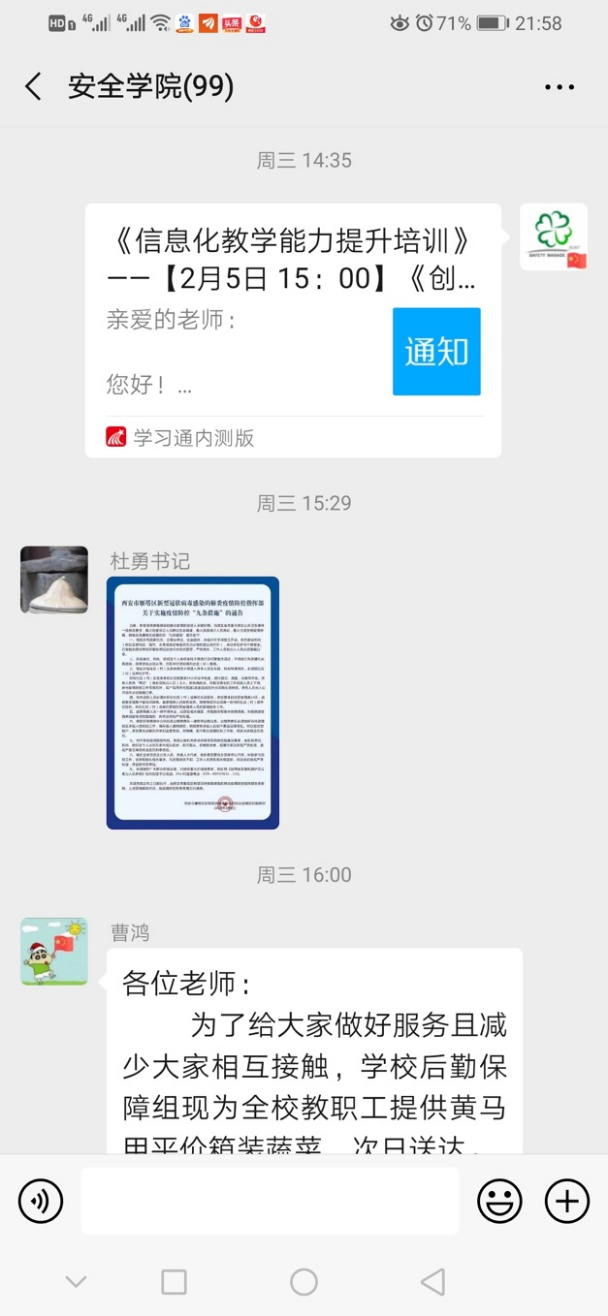
Task: View the image sent by 杜勇书记
Action: tap(193, 703)
